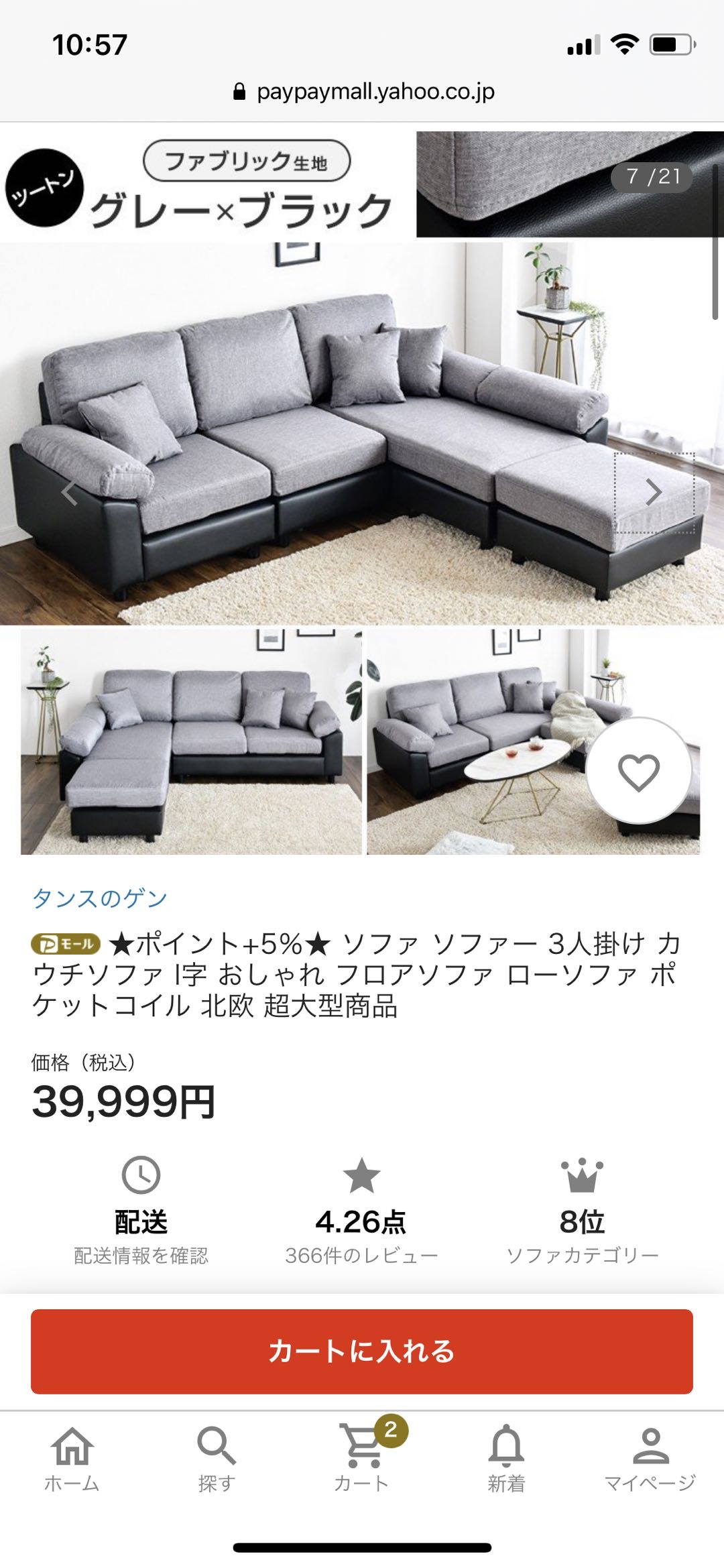
Task: Go back to the previous product image
Action: pos(70,493)
